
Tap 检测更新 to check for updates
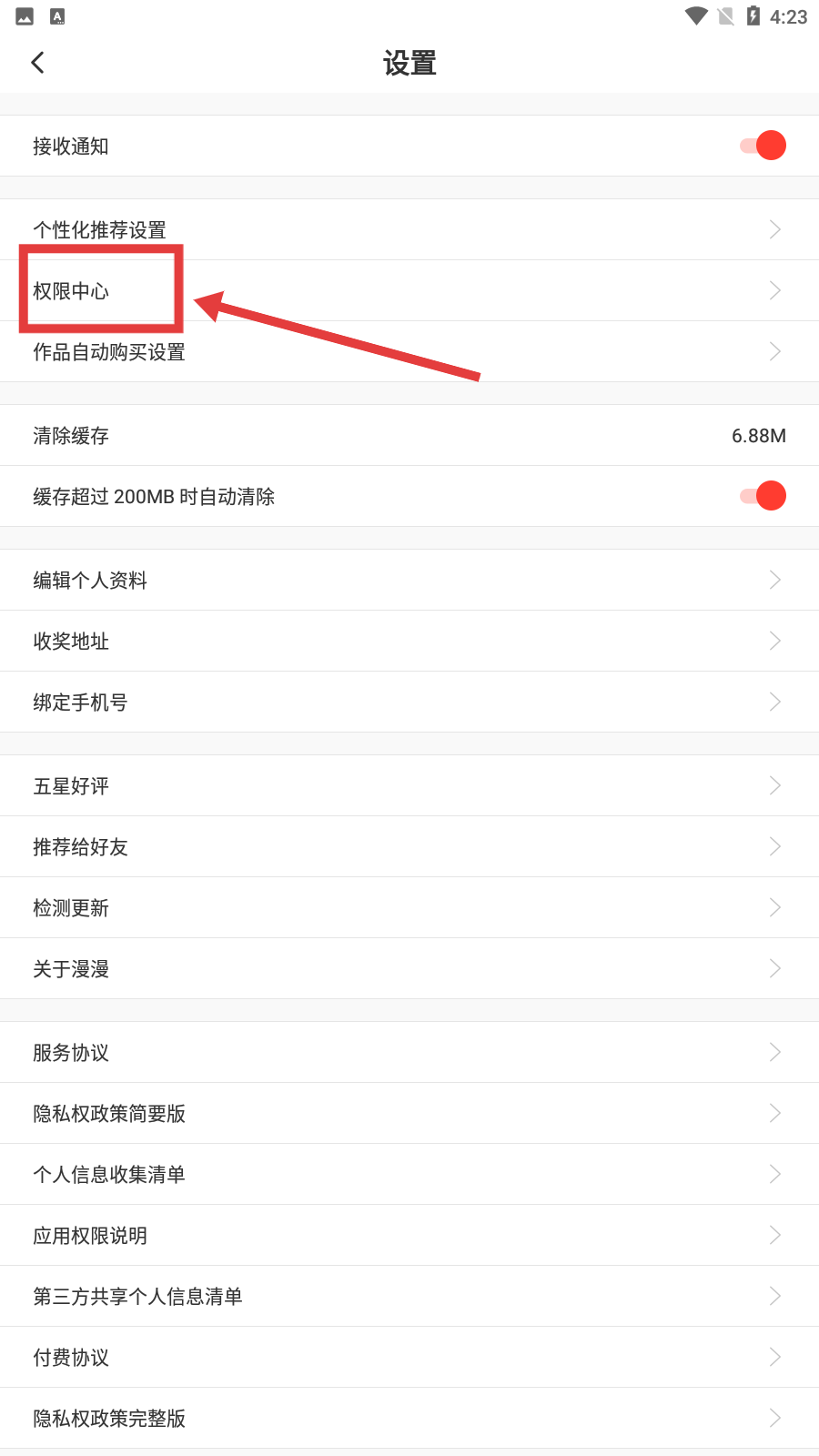coord(409,907)
